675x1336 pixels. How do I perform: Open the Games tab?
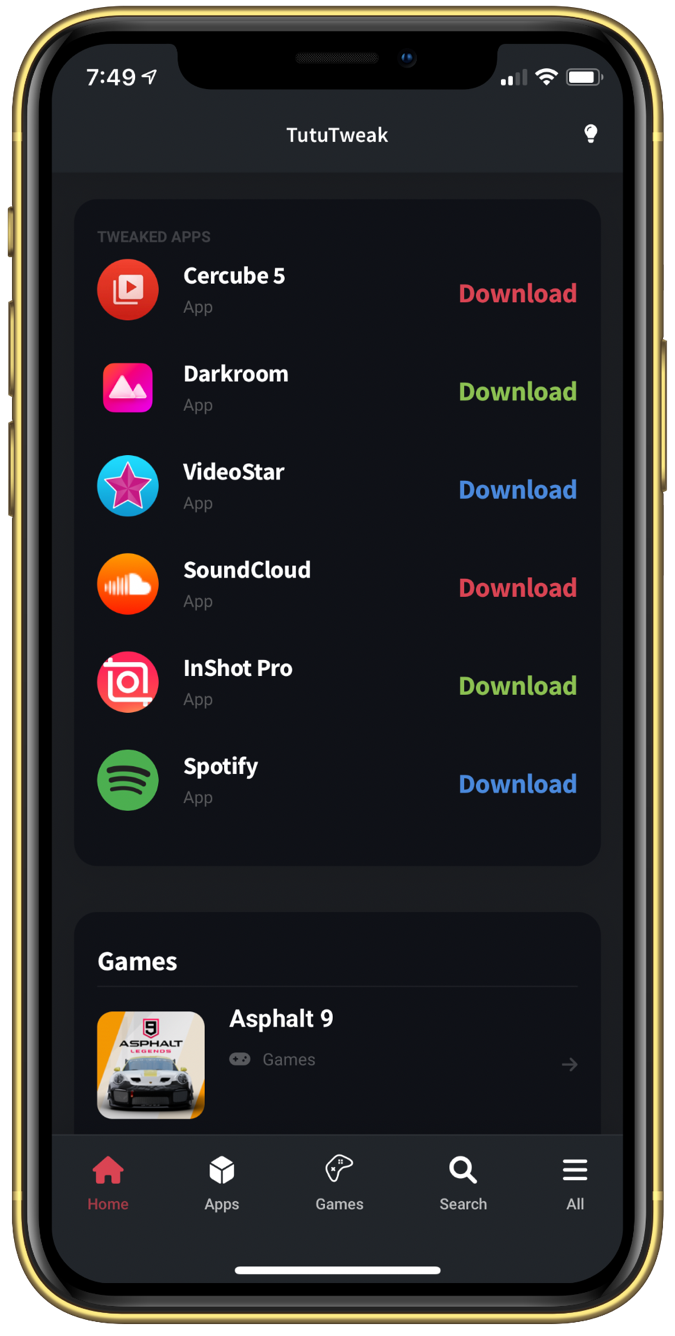point(339,1183)
